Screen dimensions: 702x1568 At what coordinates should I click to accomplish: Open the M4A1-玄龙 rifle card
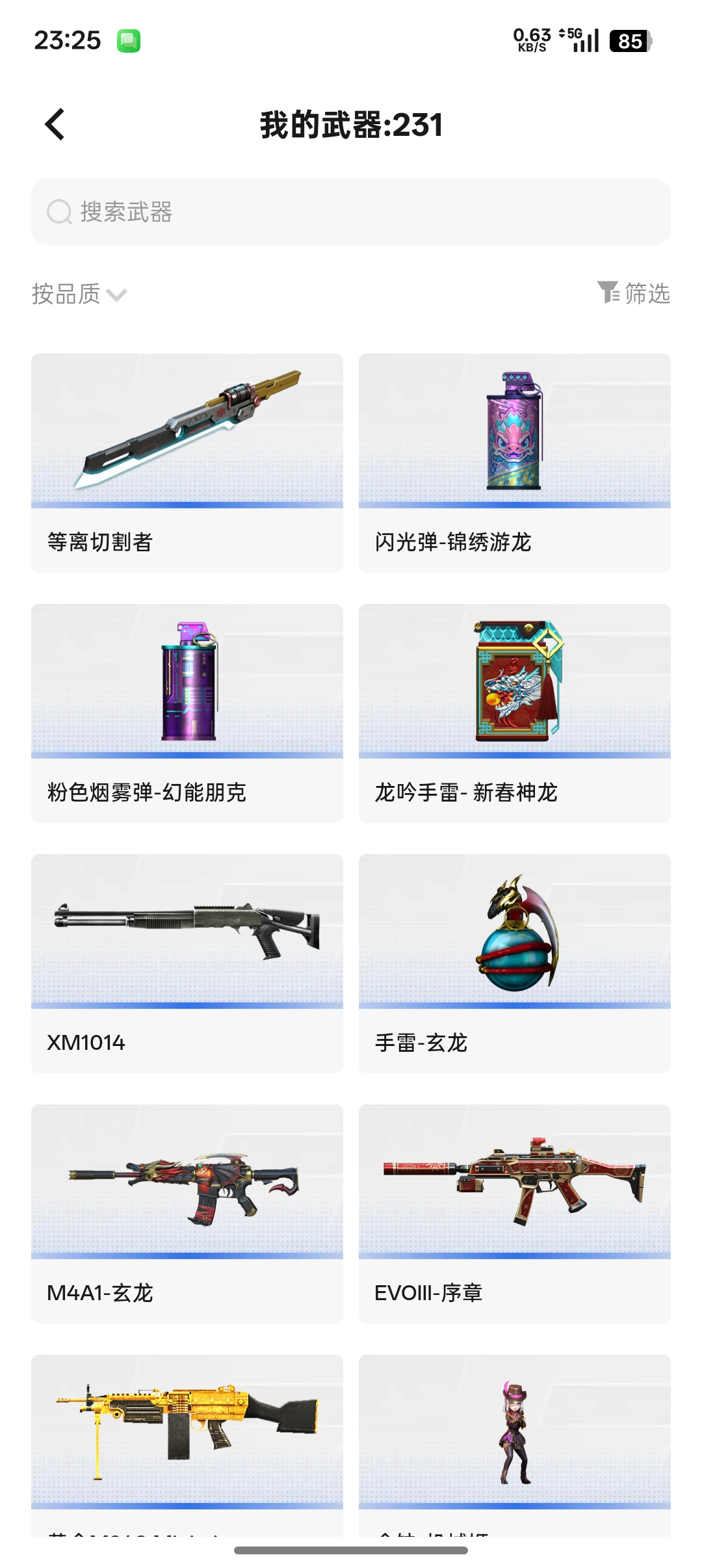(187, 1213)
